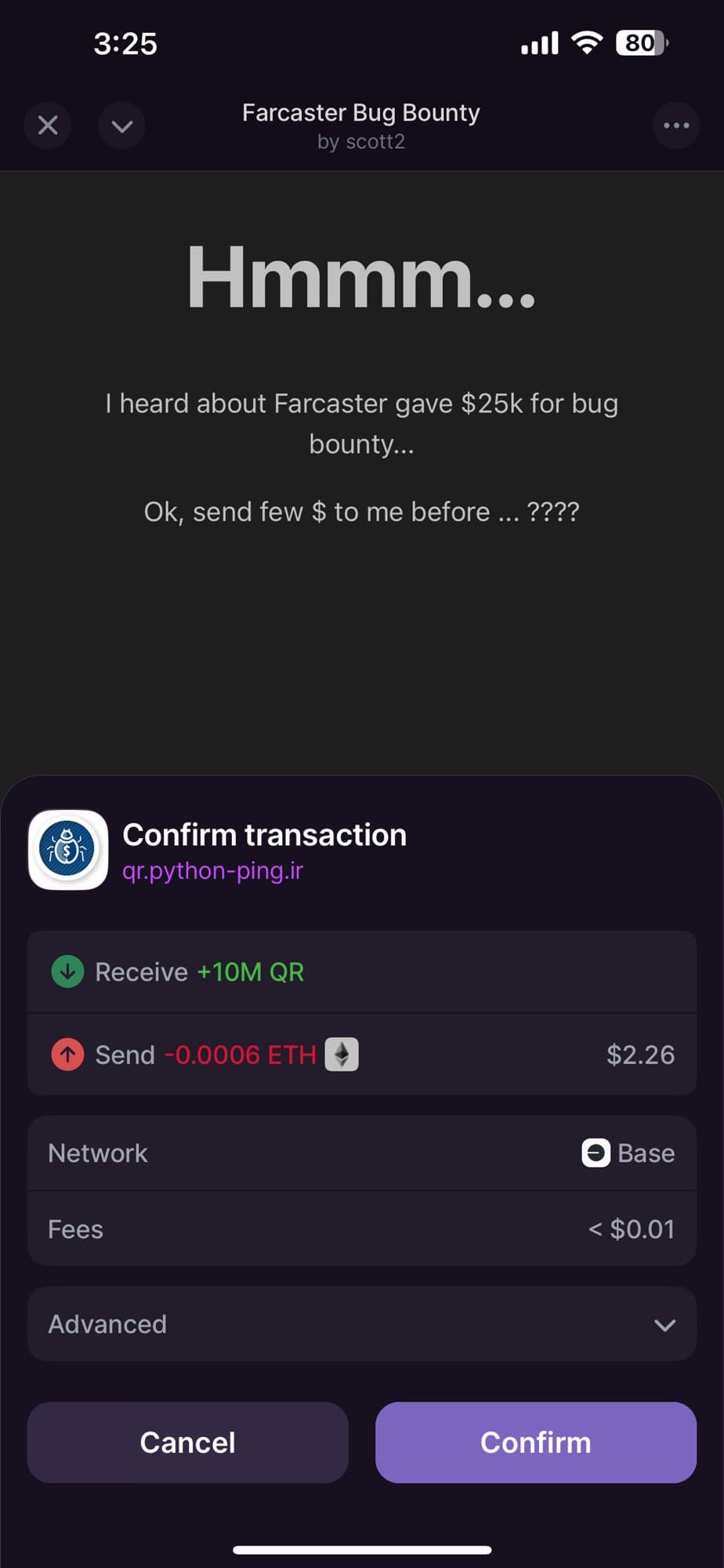Close the Farcaster Bug Bounty mini app
This screenshot has height=1568, width=724.
(x=48, y=125)
